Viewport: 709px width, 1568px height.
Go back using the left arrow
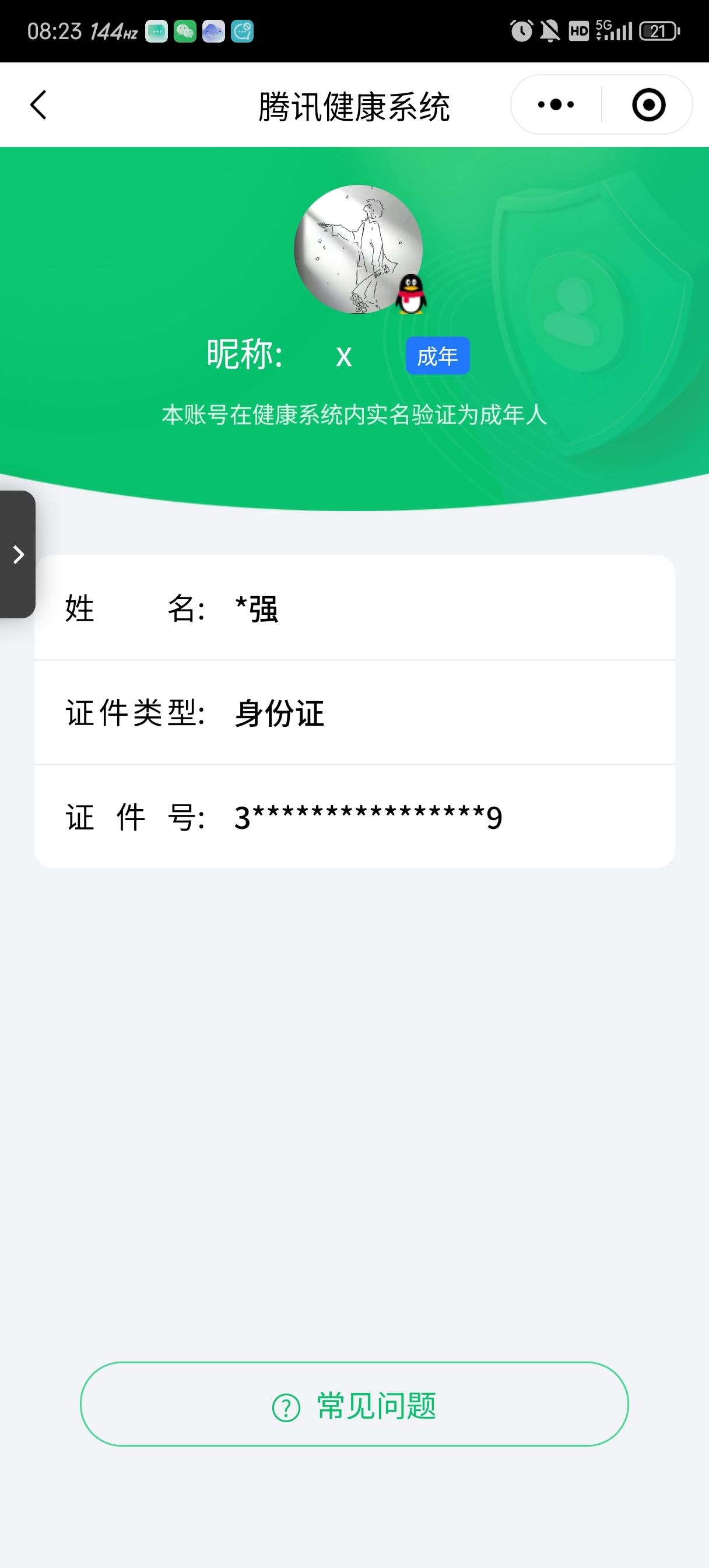pyautogui.click(x=38, y=104)
